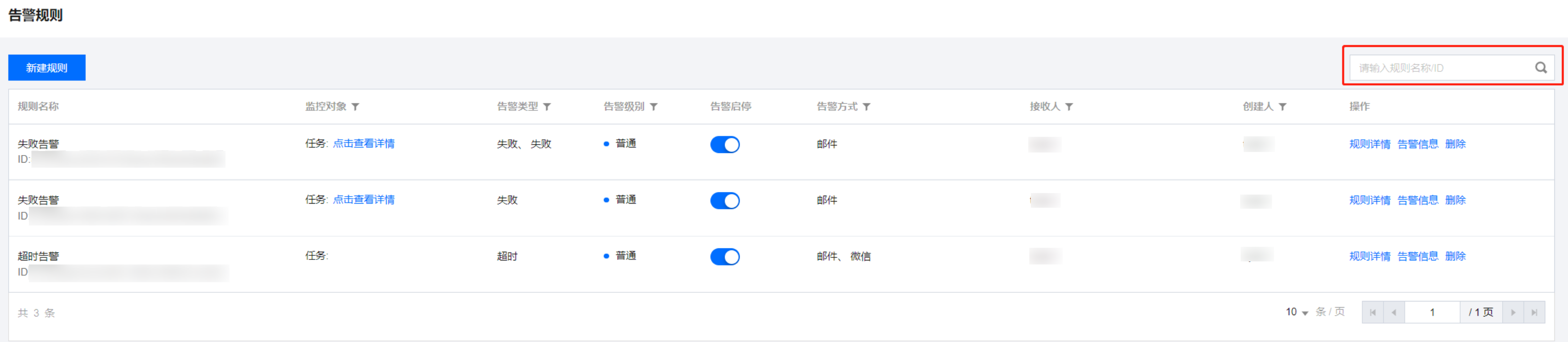
Task: Open the 告警方式 column filter
Action: (x=867, y=106)
